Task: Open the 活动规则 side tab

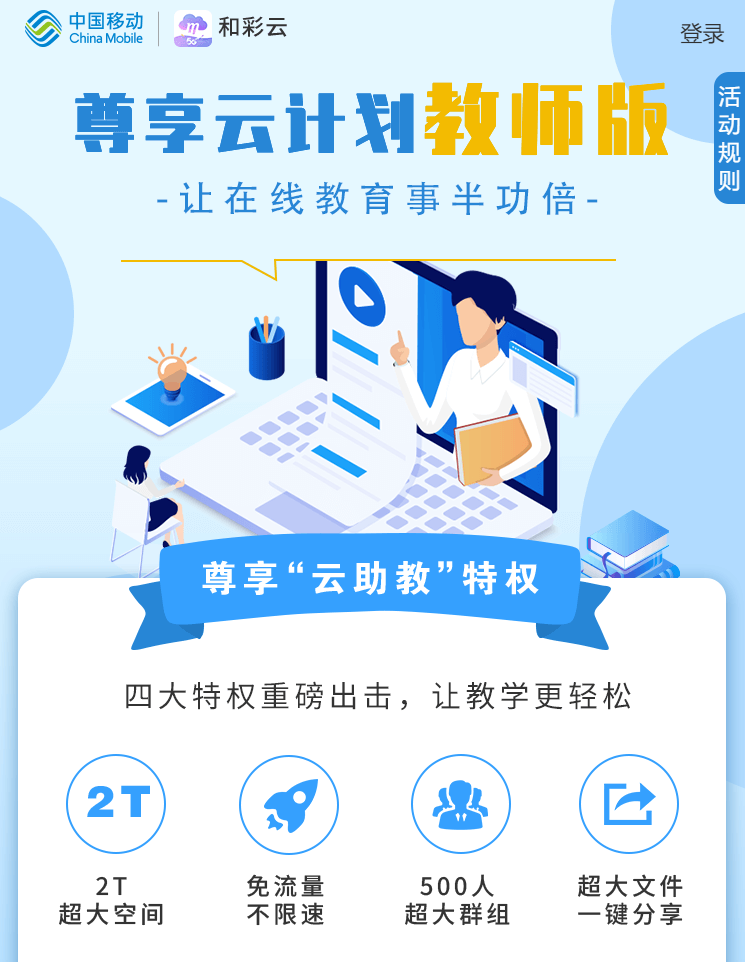Action: click(x=729, y=138)
